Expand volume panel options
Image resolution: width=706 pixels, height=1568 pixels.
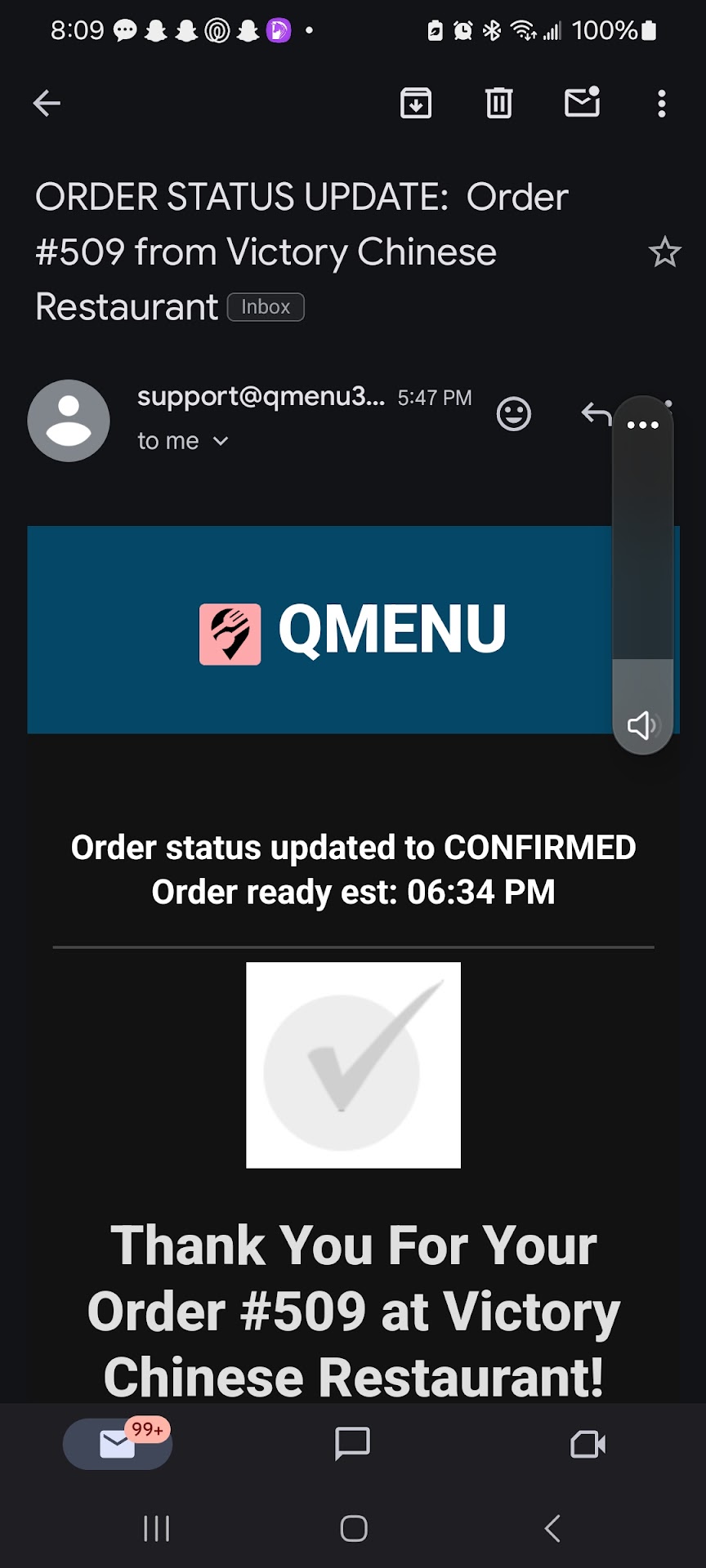[642, 425]
